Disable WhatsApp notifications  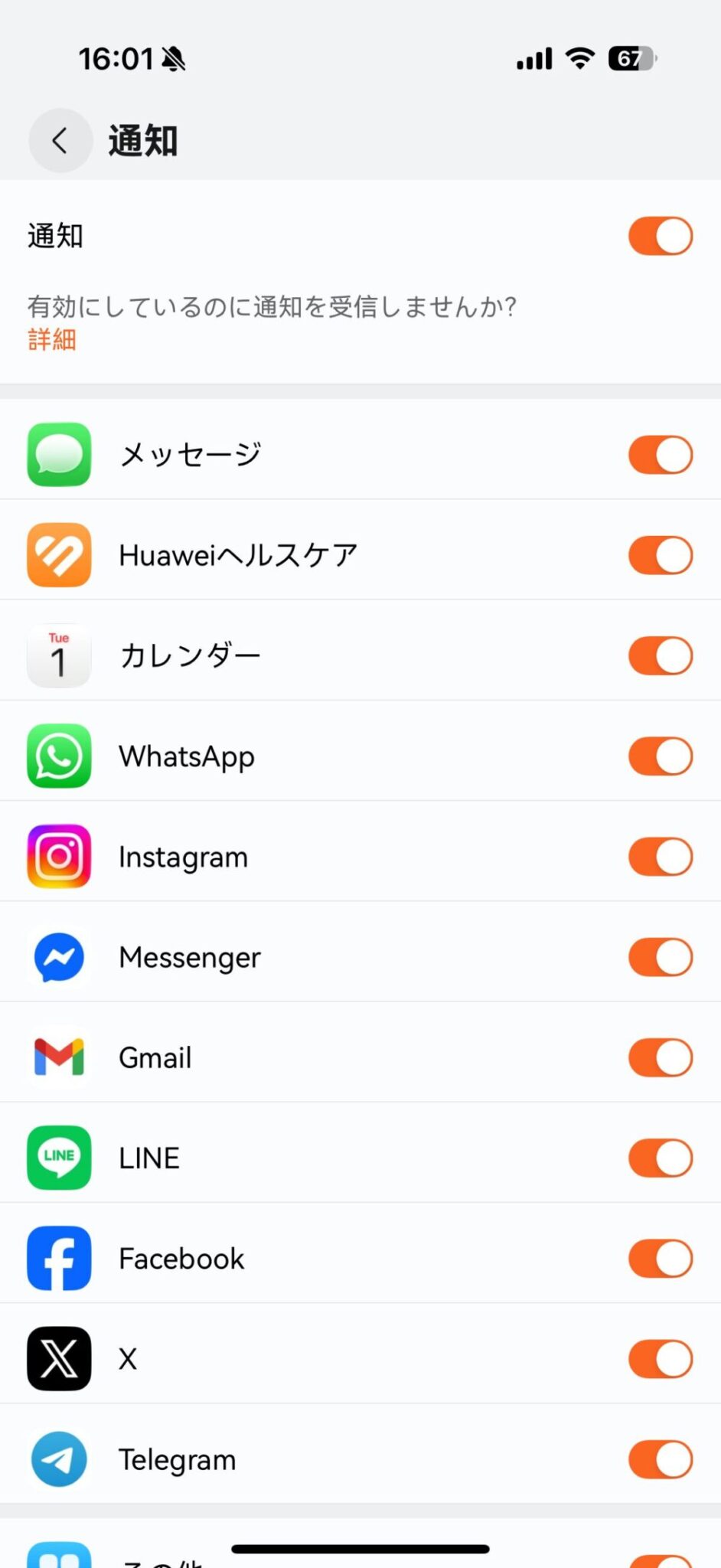660,756
